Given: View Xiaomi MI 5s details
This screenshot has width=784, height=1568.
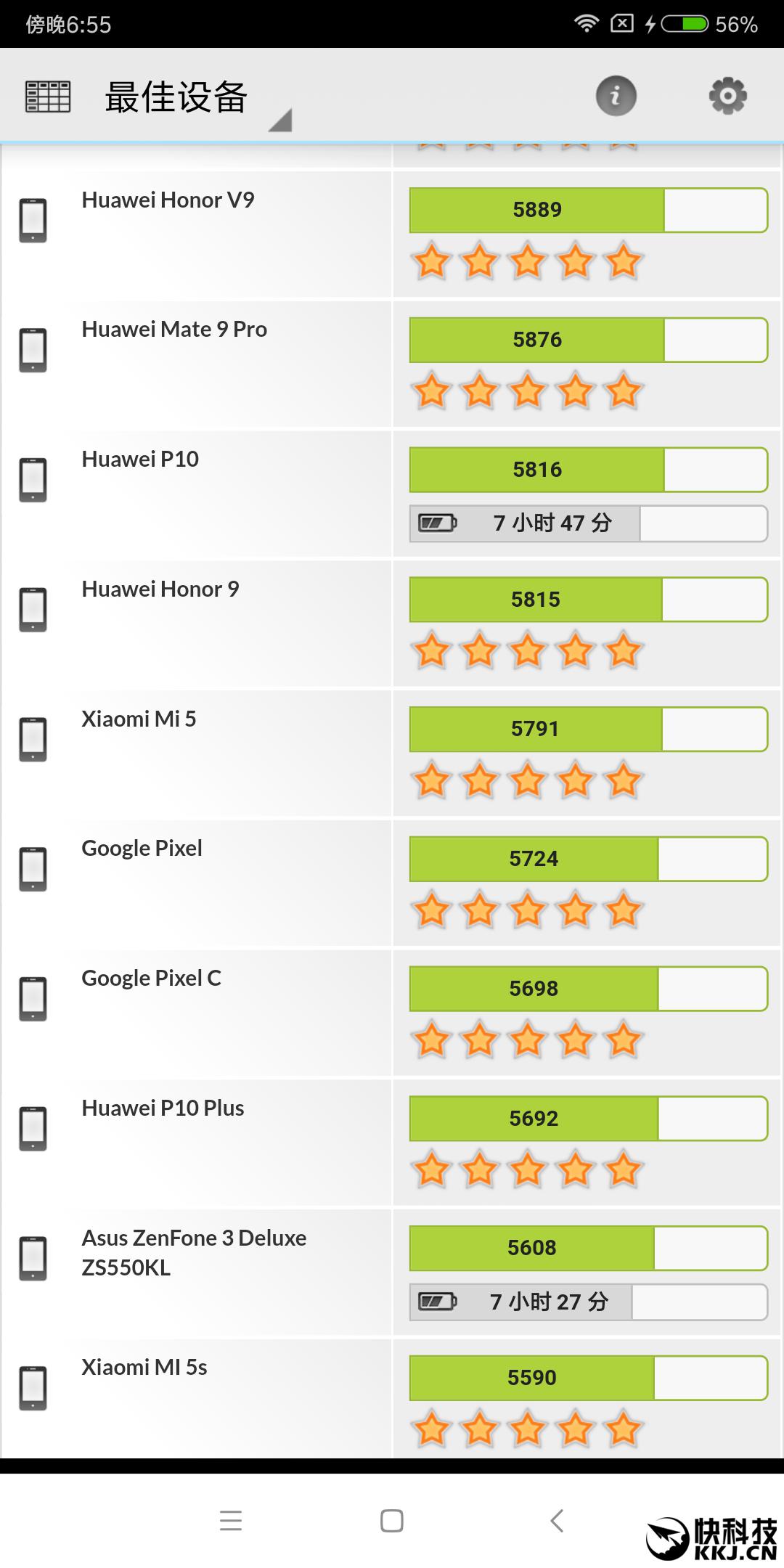Looking at the screenshot, I should pyautogui.click(x=392, y=1399).
